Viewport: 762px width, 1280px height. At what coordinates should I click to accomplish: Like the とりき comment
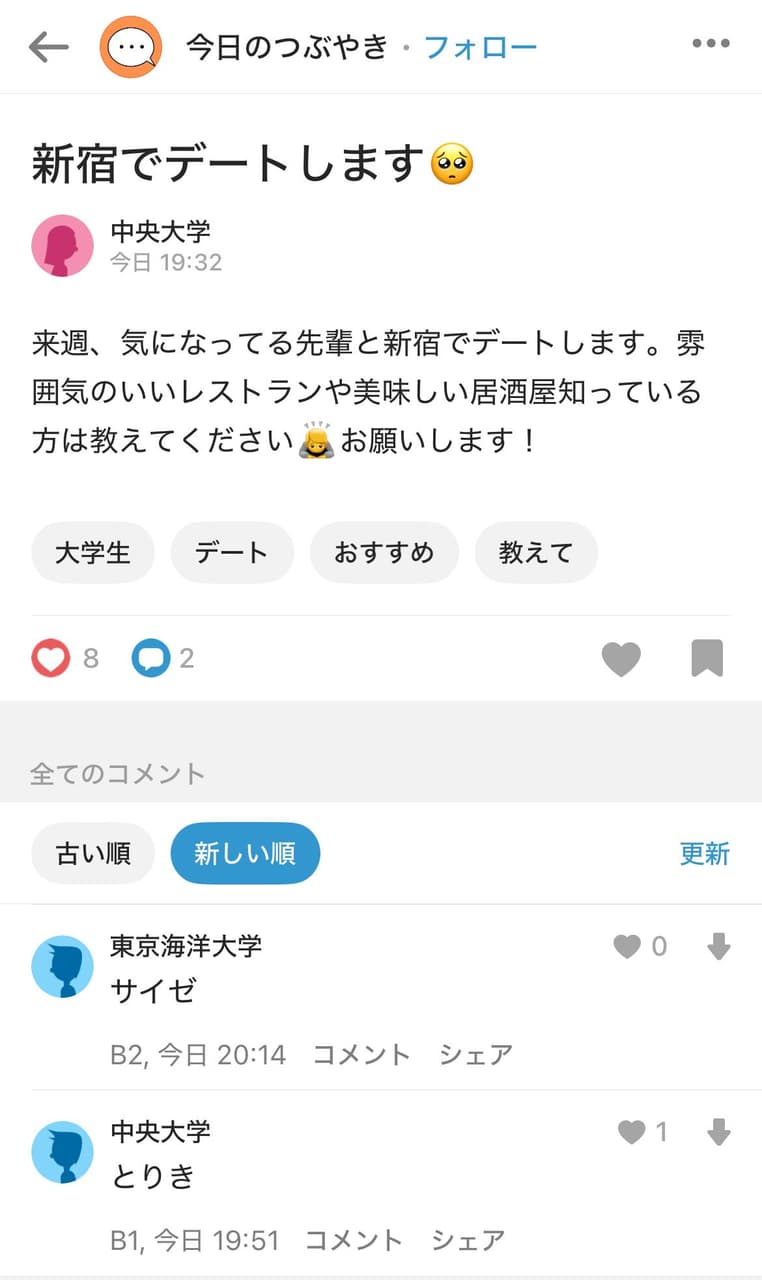point(632,1132)
